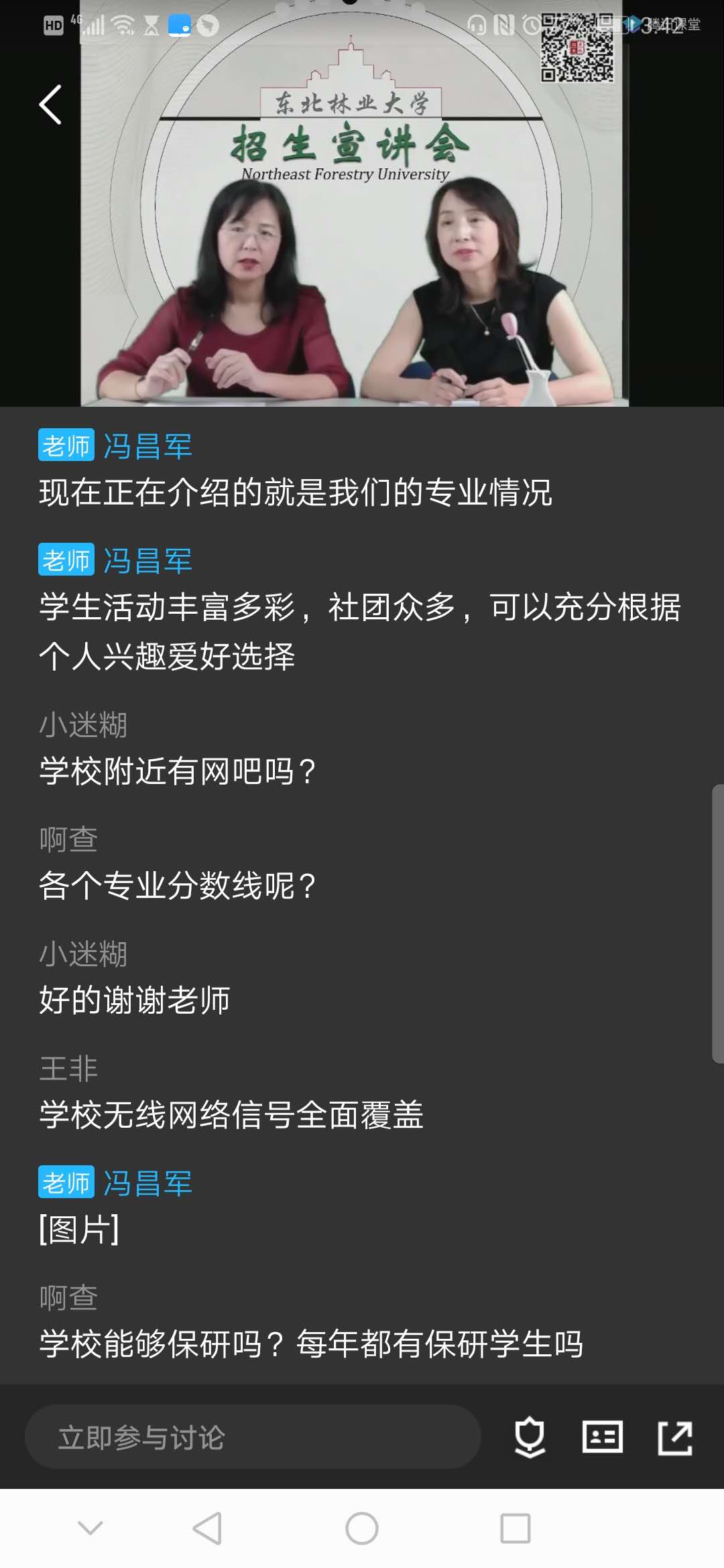724x1568 pixels.
Task: Tap the back arrow over the video
Action: tap(51, 105)
